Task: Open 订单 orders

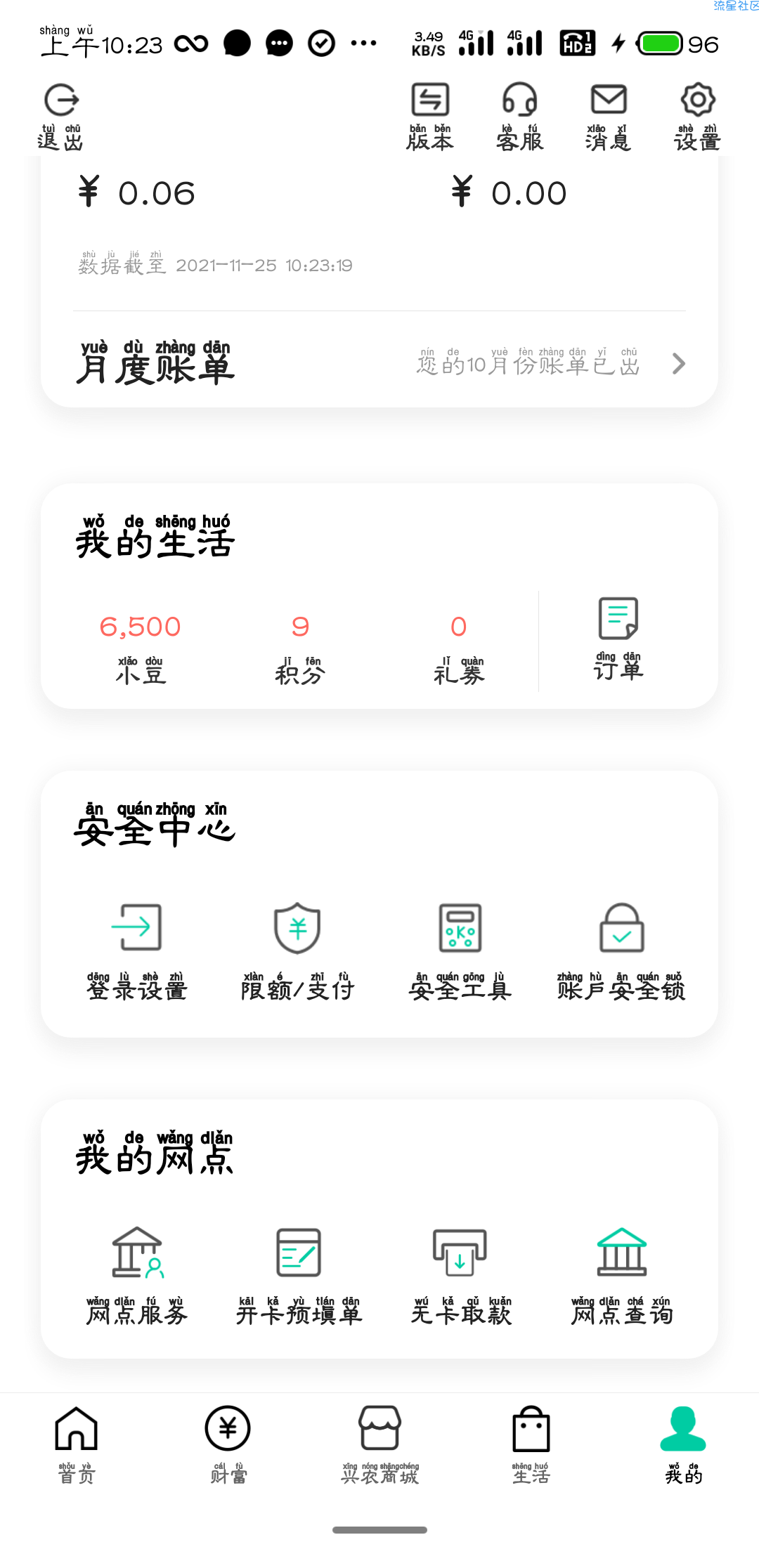Action: pyautogui.click(x=618, y=639)
